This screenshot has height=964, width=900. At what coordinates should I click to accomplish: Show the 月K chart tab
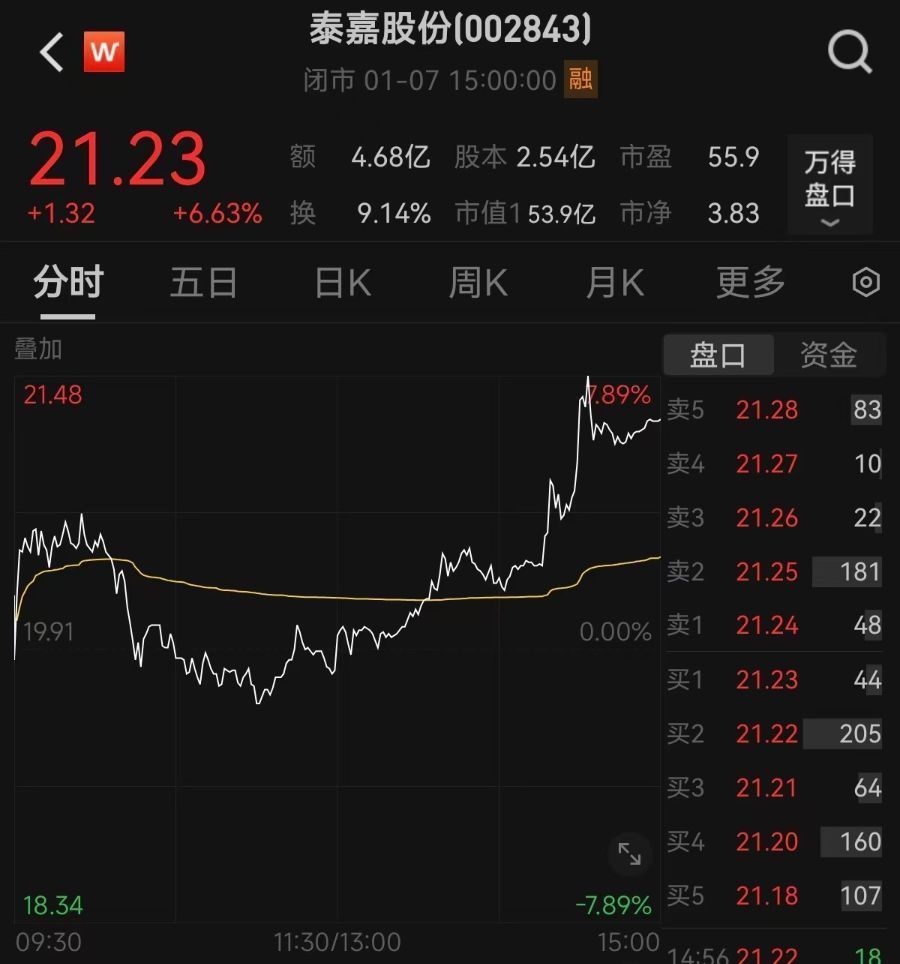click(x=614, y=284)
